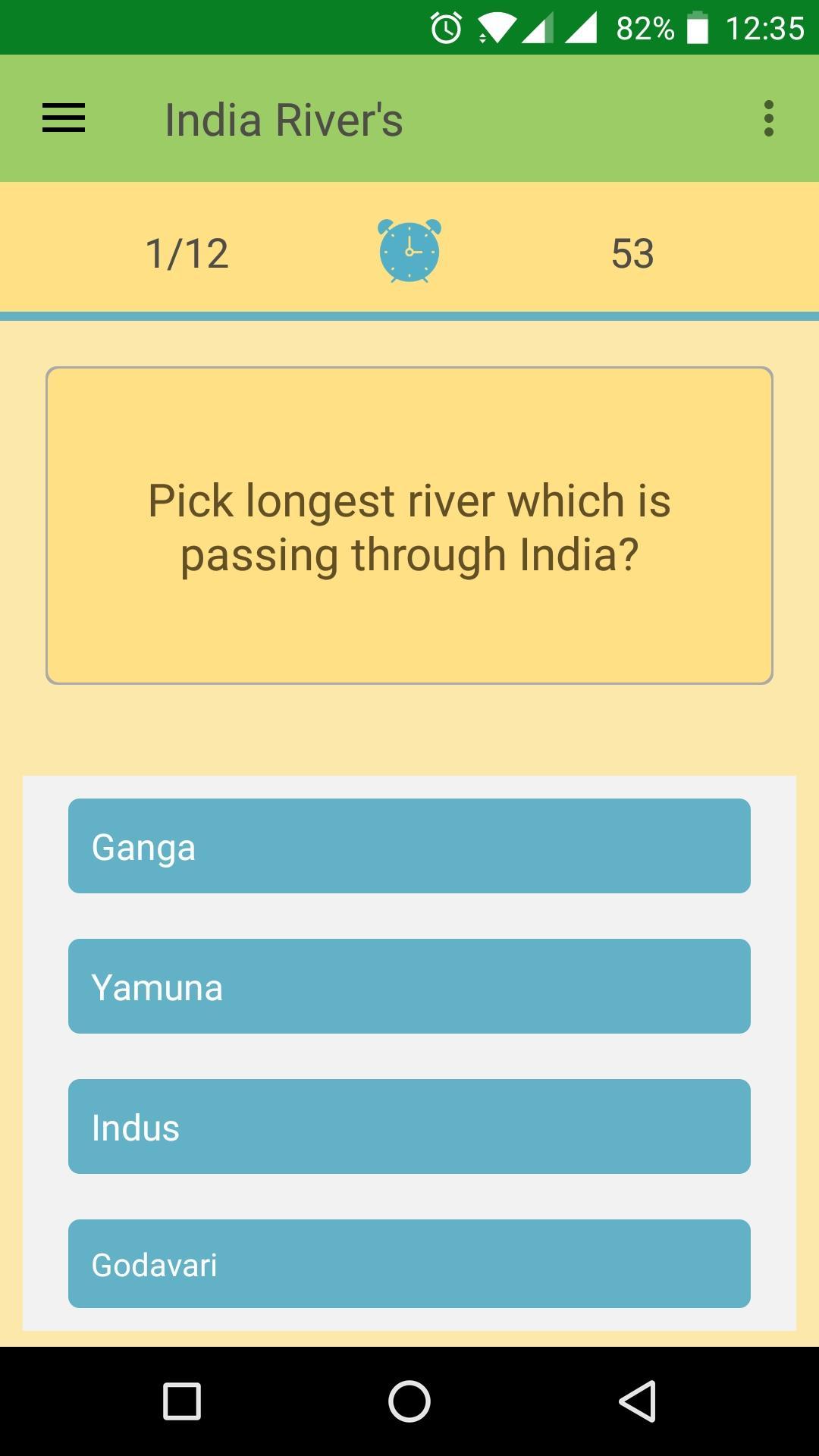Open the hamburger navigation drawer
Viewport: 819px width, 1456px height.
(64, 119)
